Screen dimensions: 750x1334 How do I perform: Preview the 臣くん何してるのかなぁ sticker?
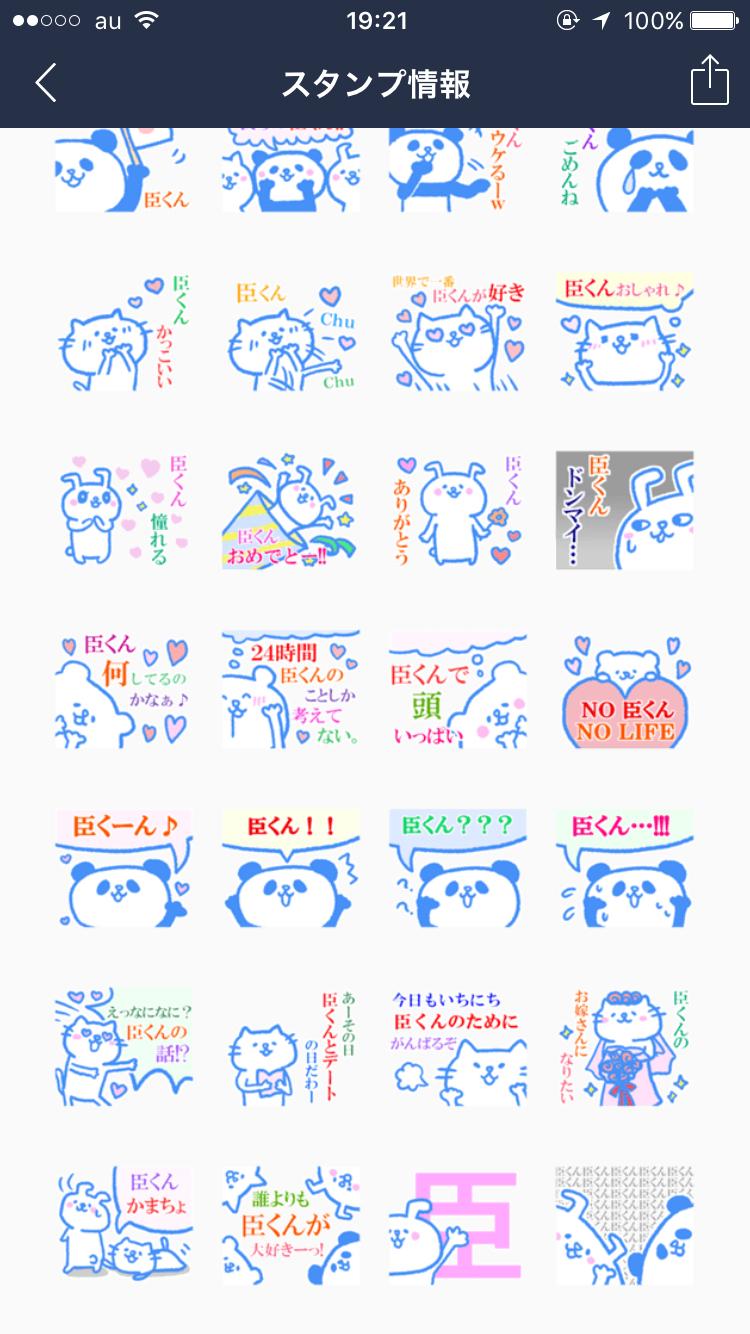(124, 689)
